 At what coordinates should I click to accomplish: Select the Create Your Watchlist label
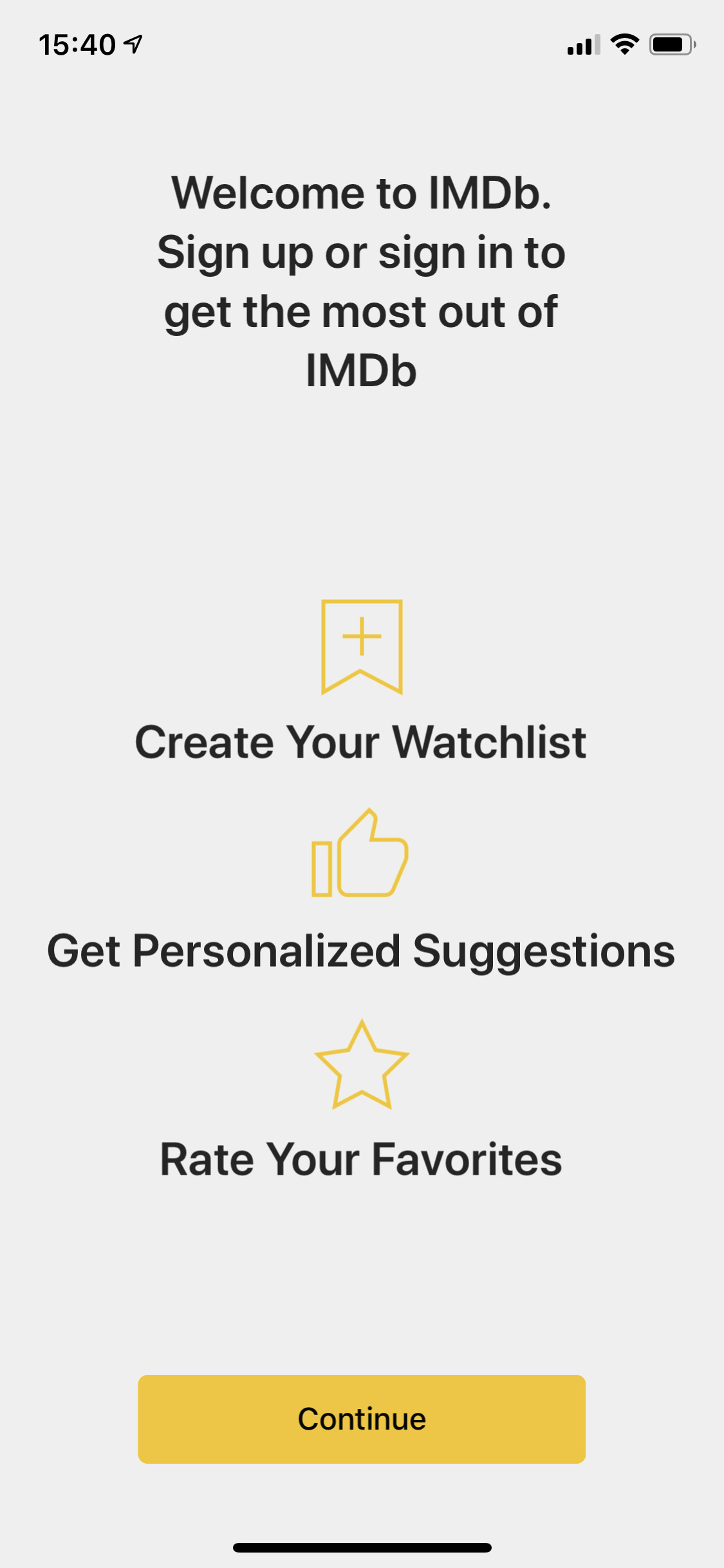pyautogui.click(x=362, y=742)
